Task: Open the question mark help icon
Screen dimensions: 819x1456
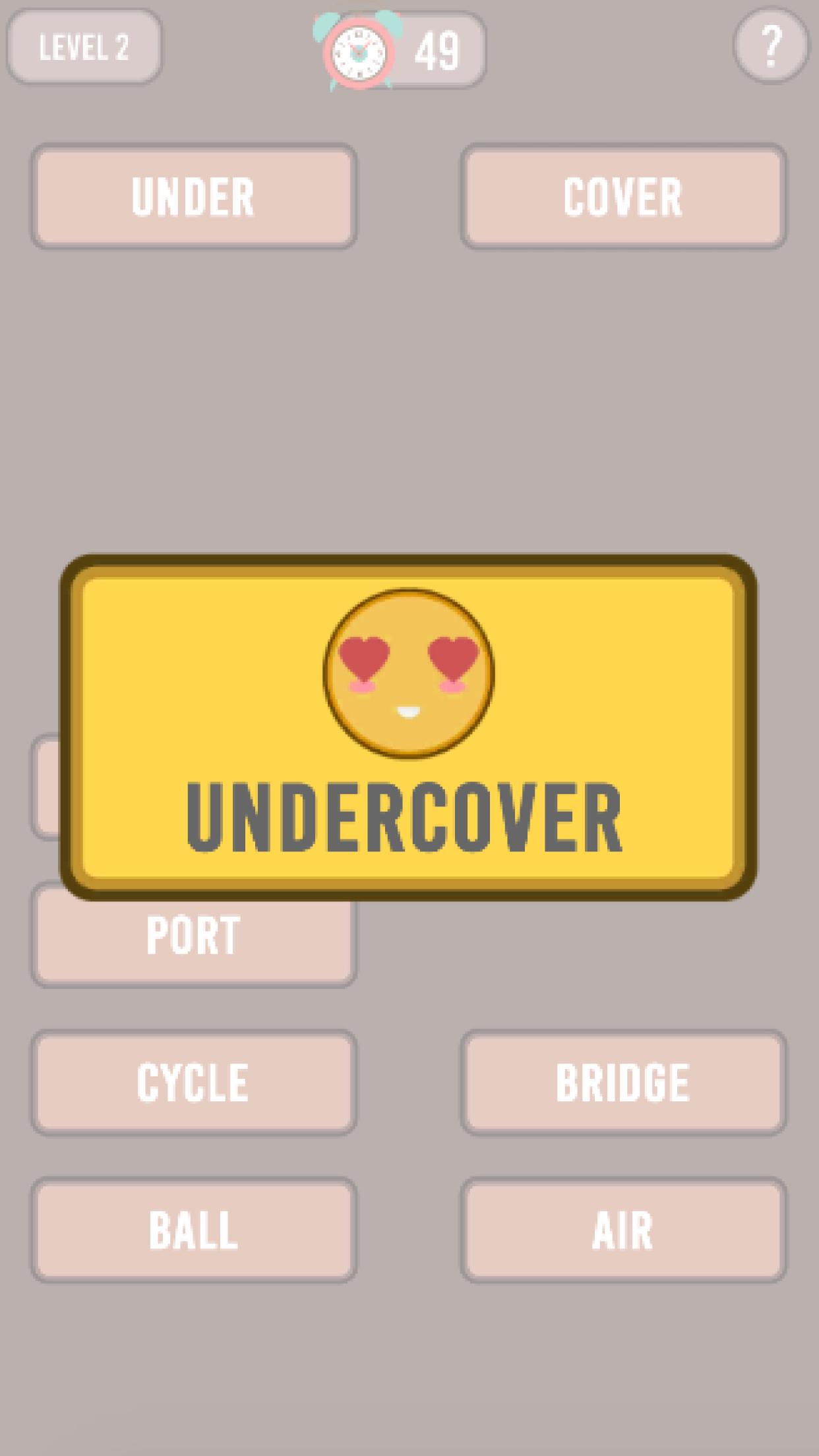Action: point(770,47)
